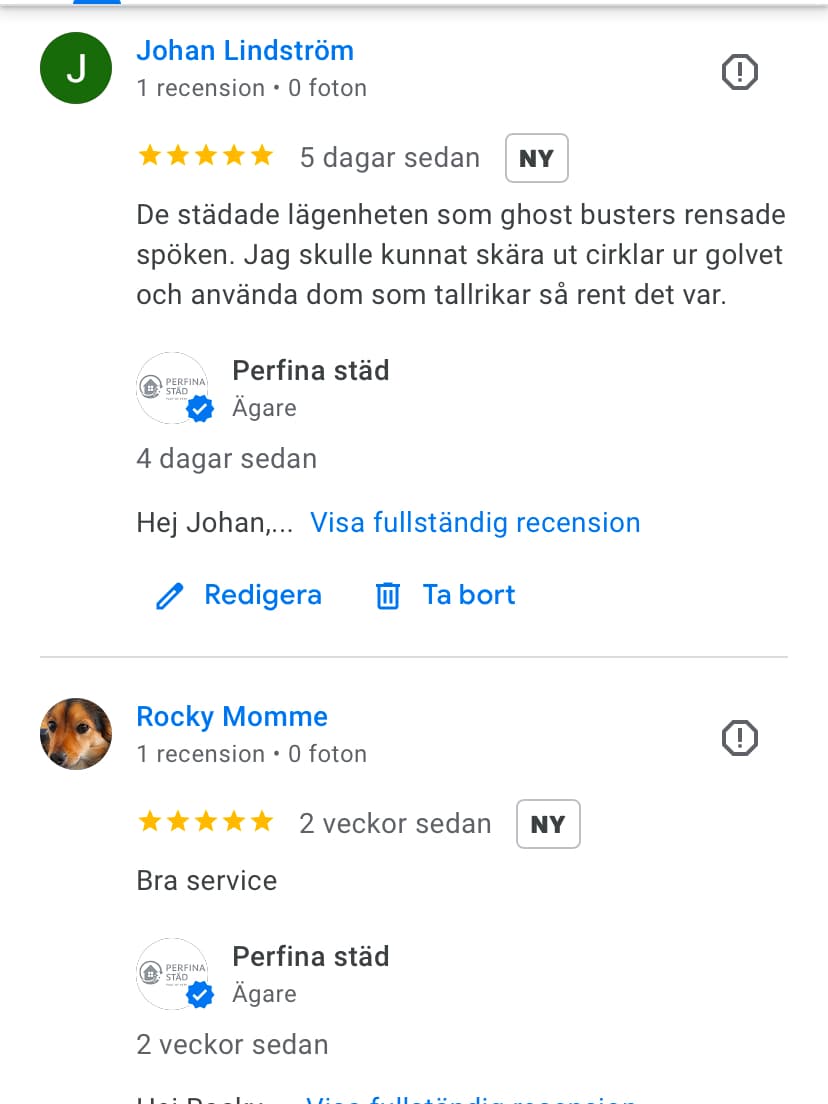Edit the owner reply via Redigera
Image resolution: width=828 pixels, height=1104 pixels.
240,595
